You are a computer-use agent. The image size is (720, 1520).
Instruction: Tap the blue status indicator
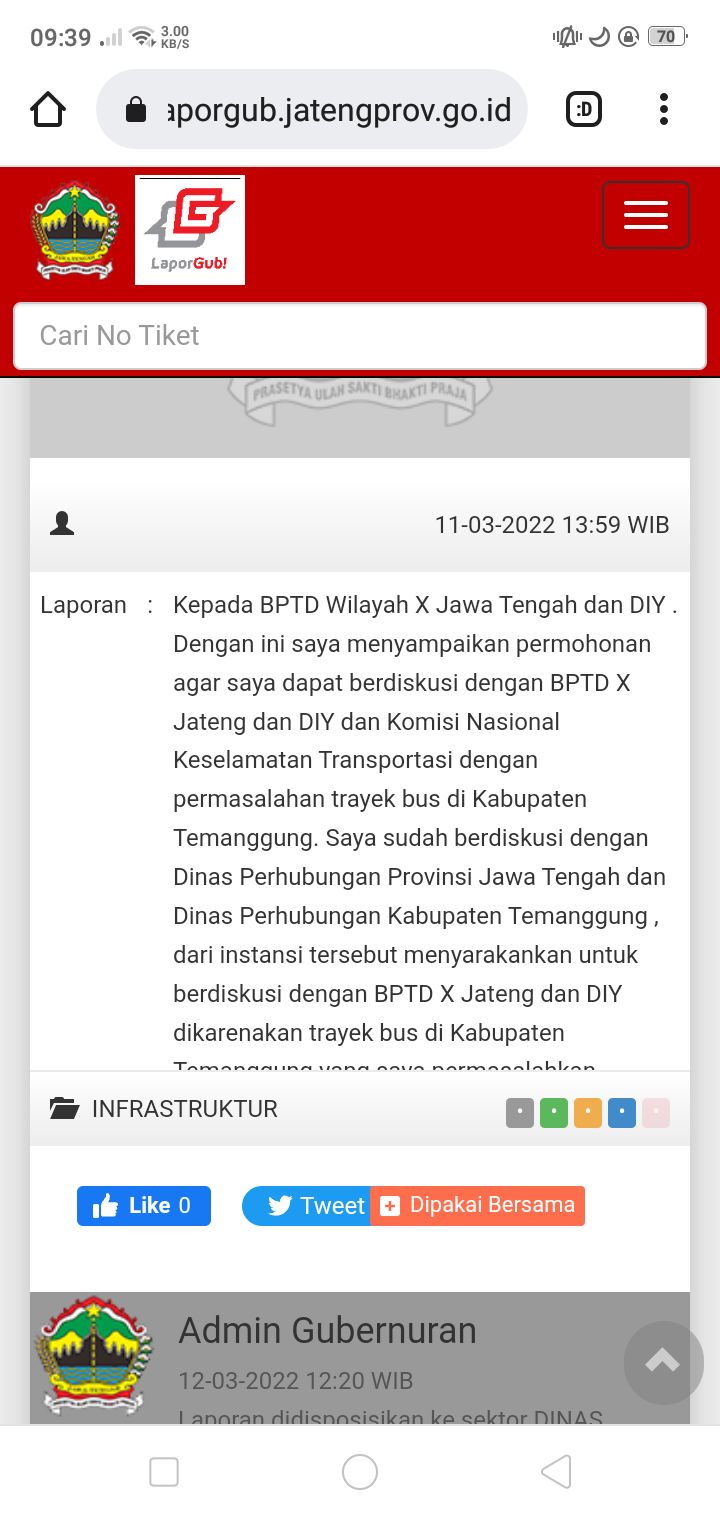[x=622, y=1113]
